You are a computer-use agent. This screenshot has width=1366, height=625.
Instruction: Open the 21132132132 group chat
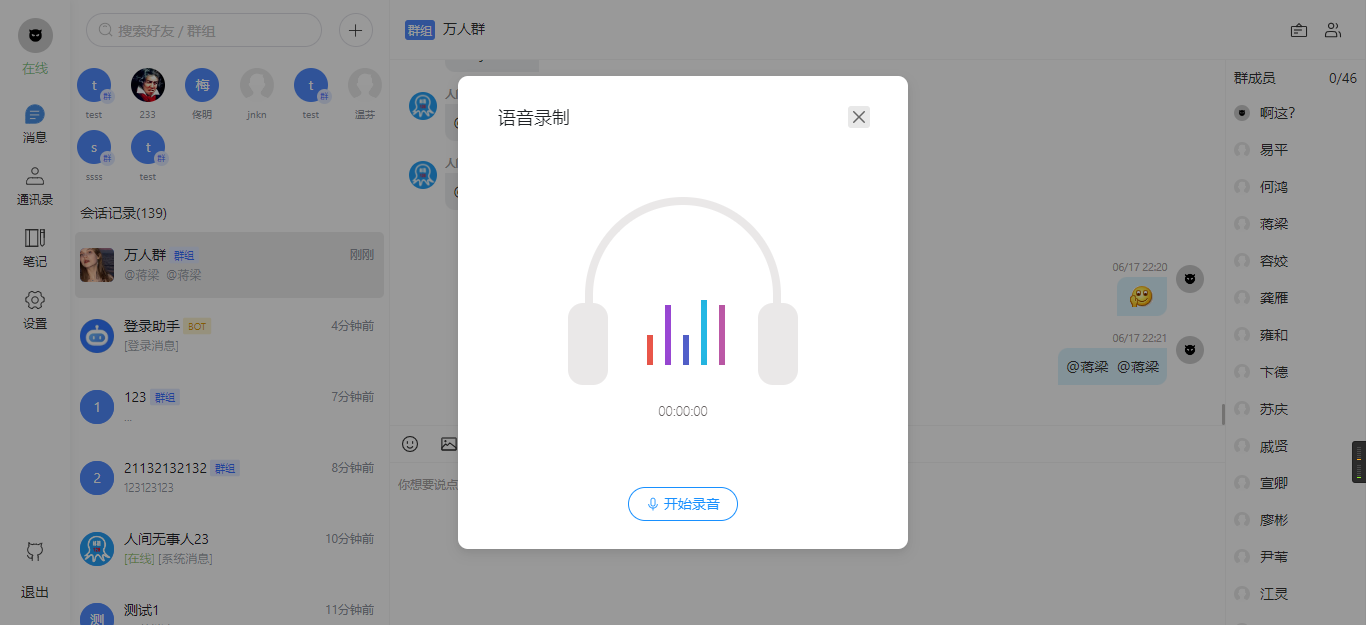coord(229,478)
